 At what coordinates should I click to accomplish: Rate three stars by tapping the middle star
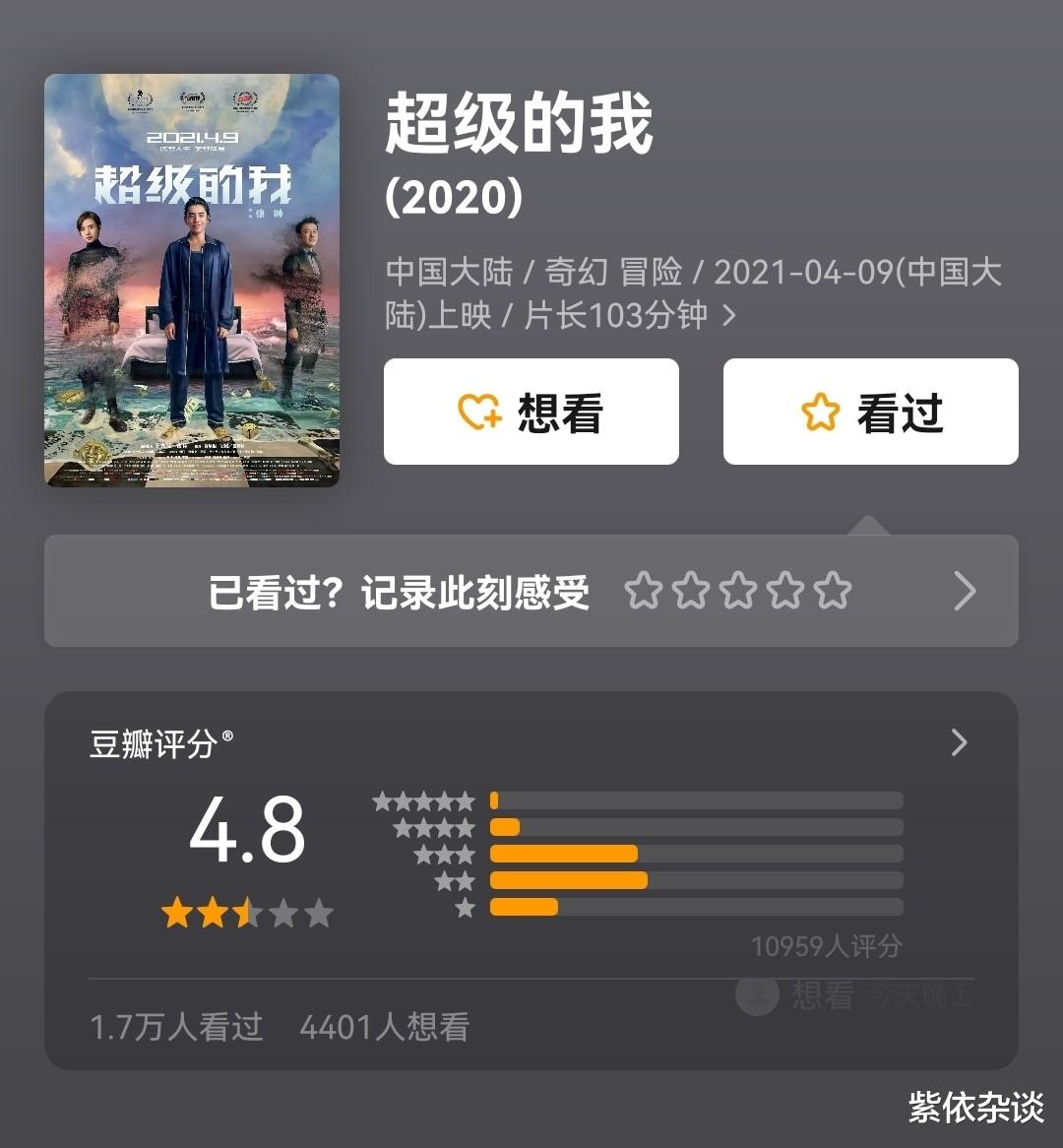pos(738,591)
